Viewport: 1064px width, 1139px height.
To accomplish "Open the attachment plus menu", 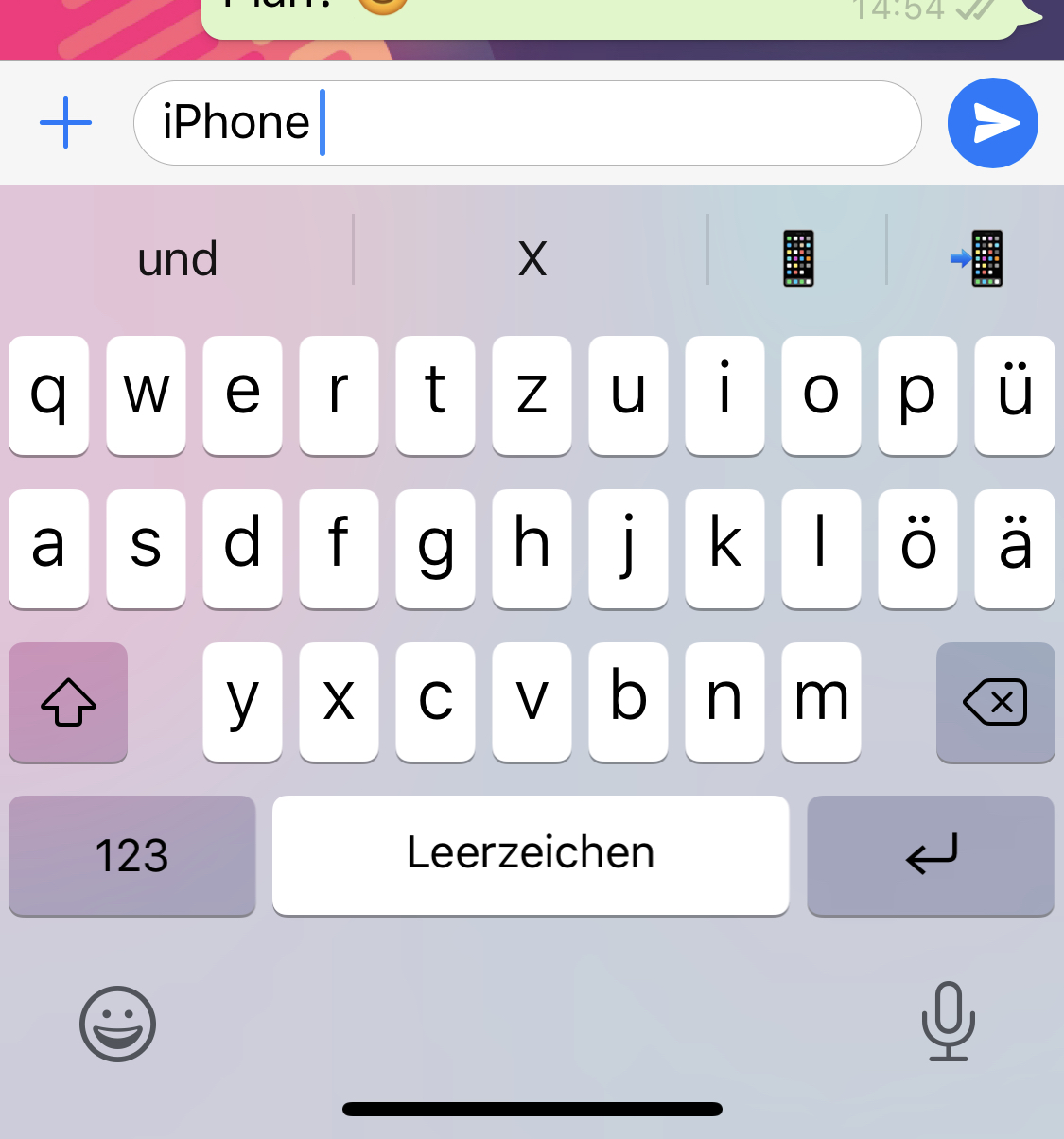I will click(x=65, y=123).
